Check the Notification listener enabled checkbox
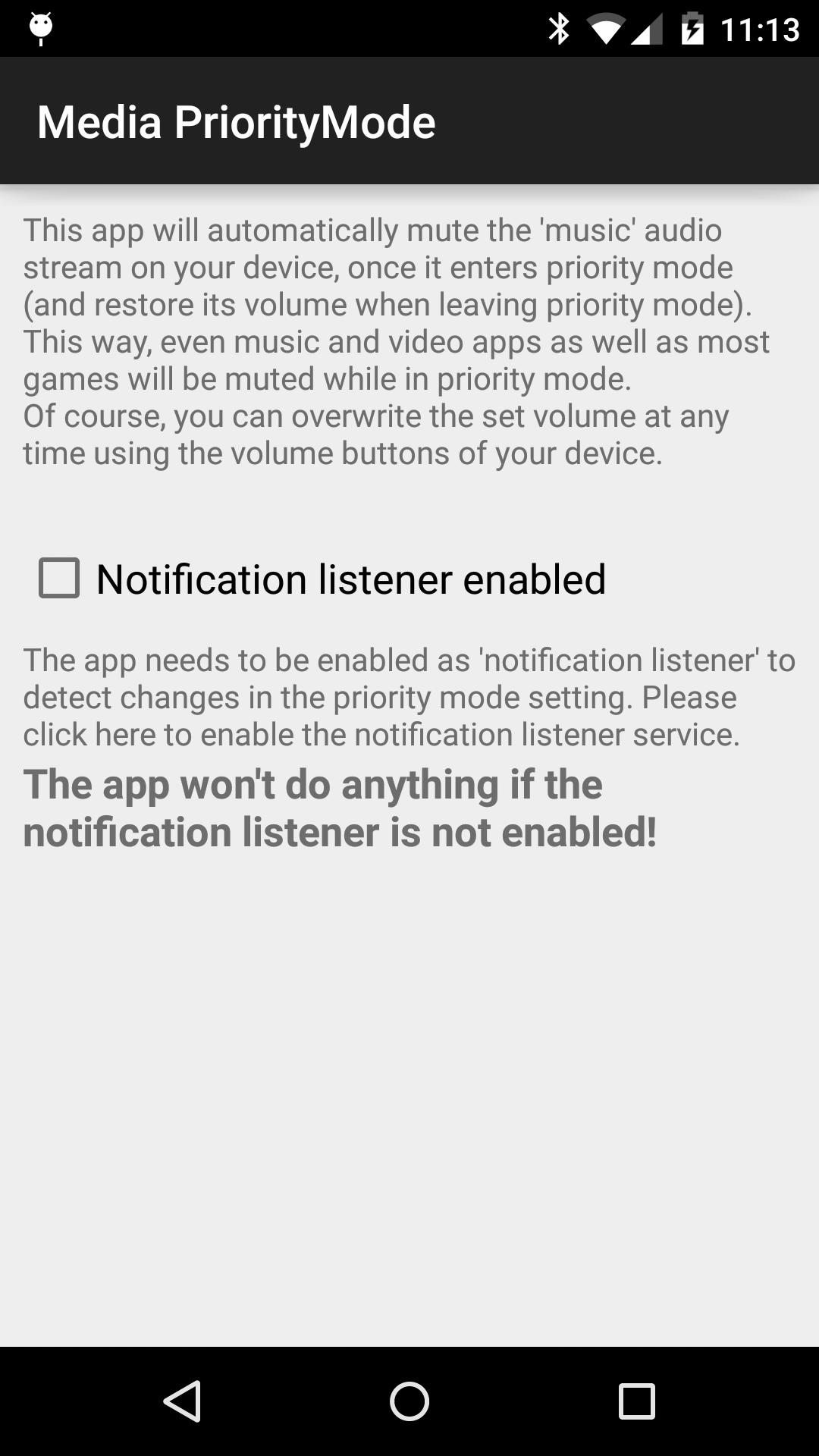This screenshot has height=1456, width=819. click(59, 579)
